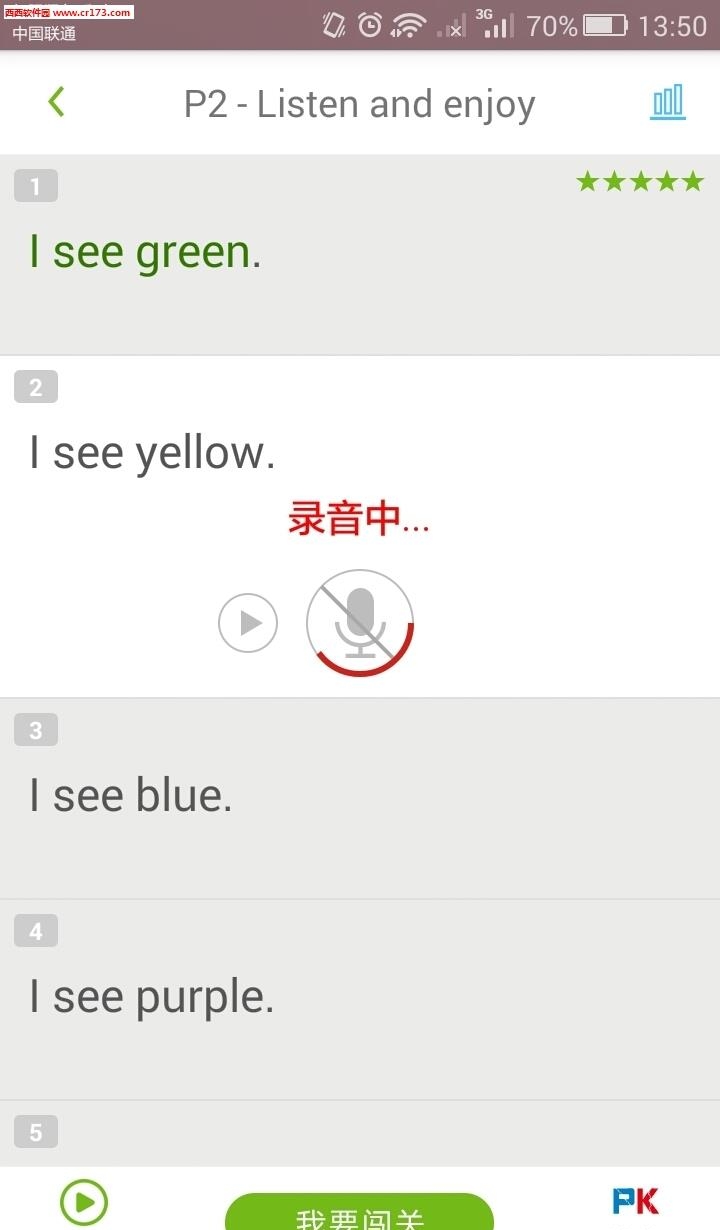Start the 我要闯关 challenge
This screenshot has height=1230, width=720.
[360, 1212]
